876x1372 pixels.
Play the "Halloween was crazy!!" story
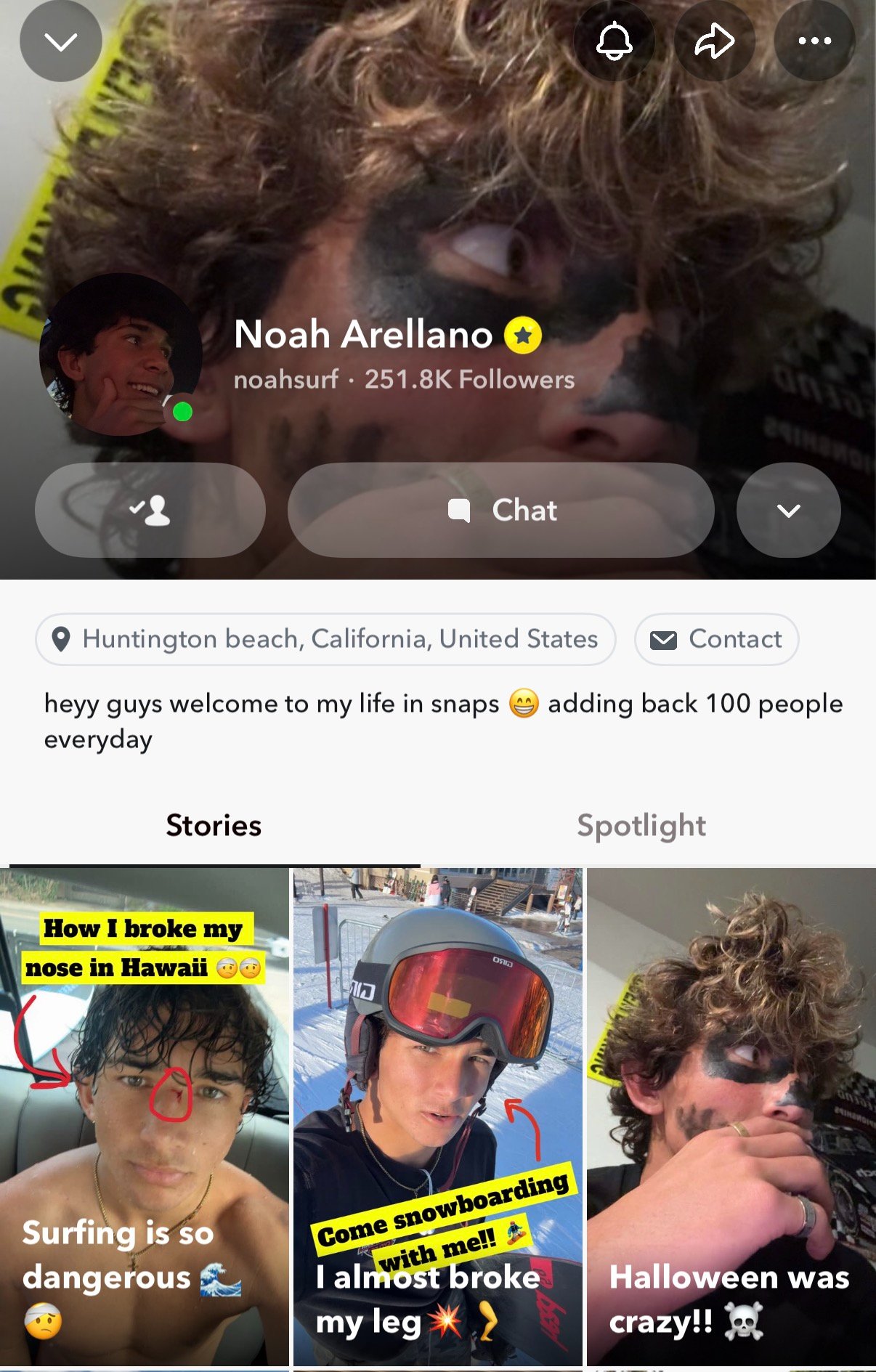[x=731, y=1119]
